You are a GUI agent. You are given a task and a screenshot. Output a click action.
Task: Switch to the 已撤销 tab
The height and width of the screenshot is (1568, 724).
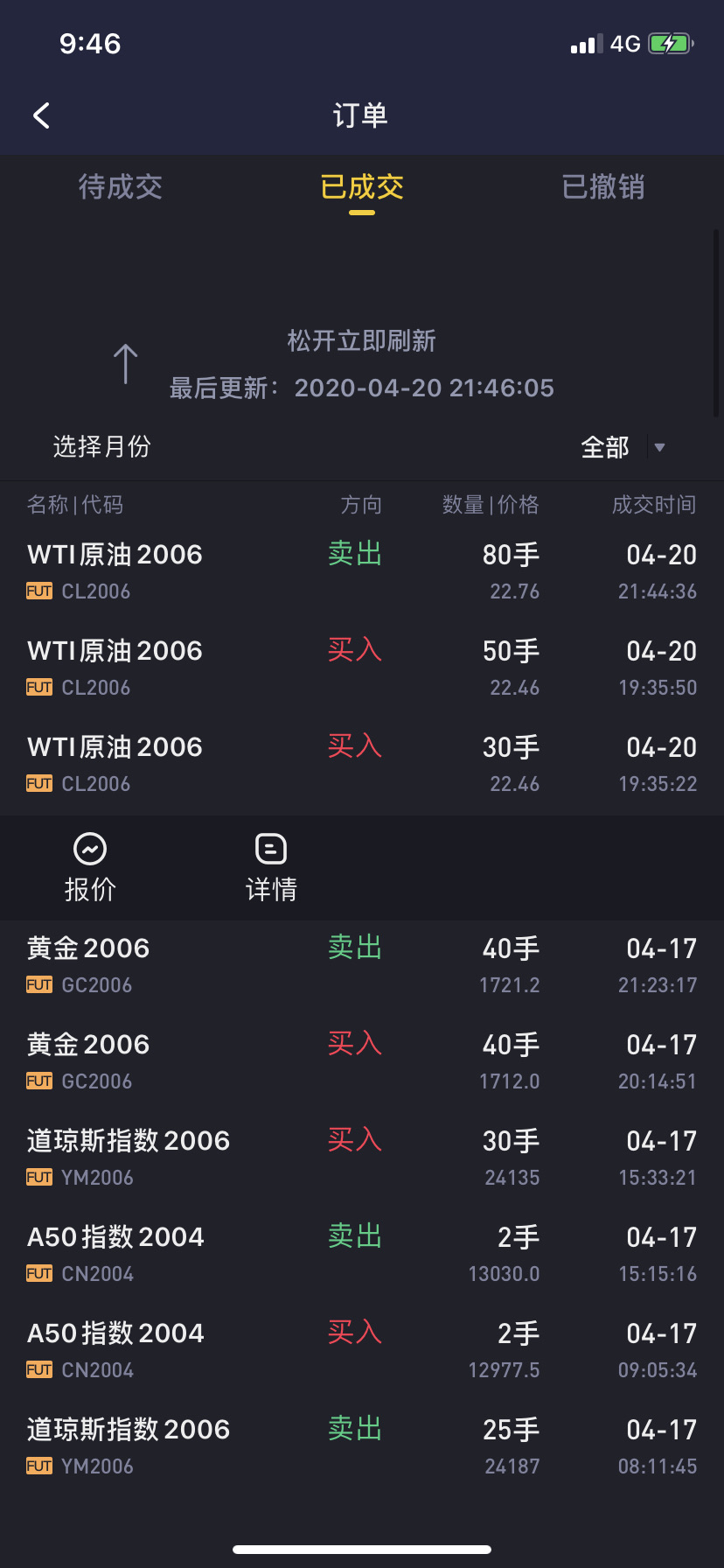603,186
